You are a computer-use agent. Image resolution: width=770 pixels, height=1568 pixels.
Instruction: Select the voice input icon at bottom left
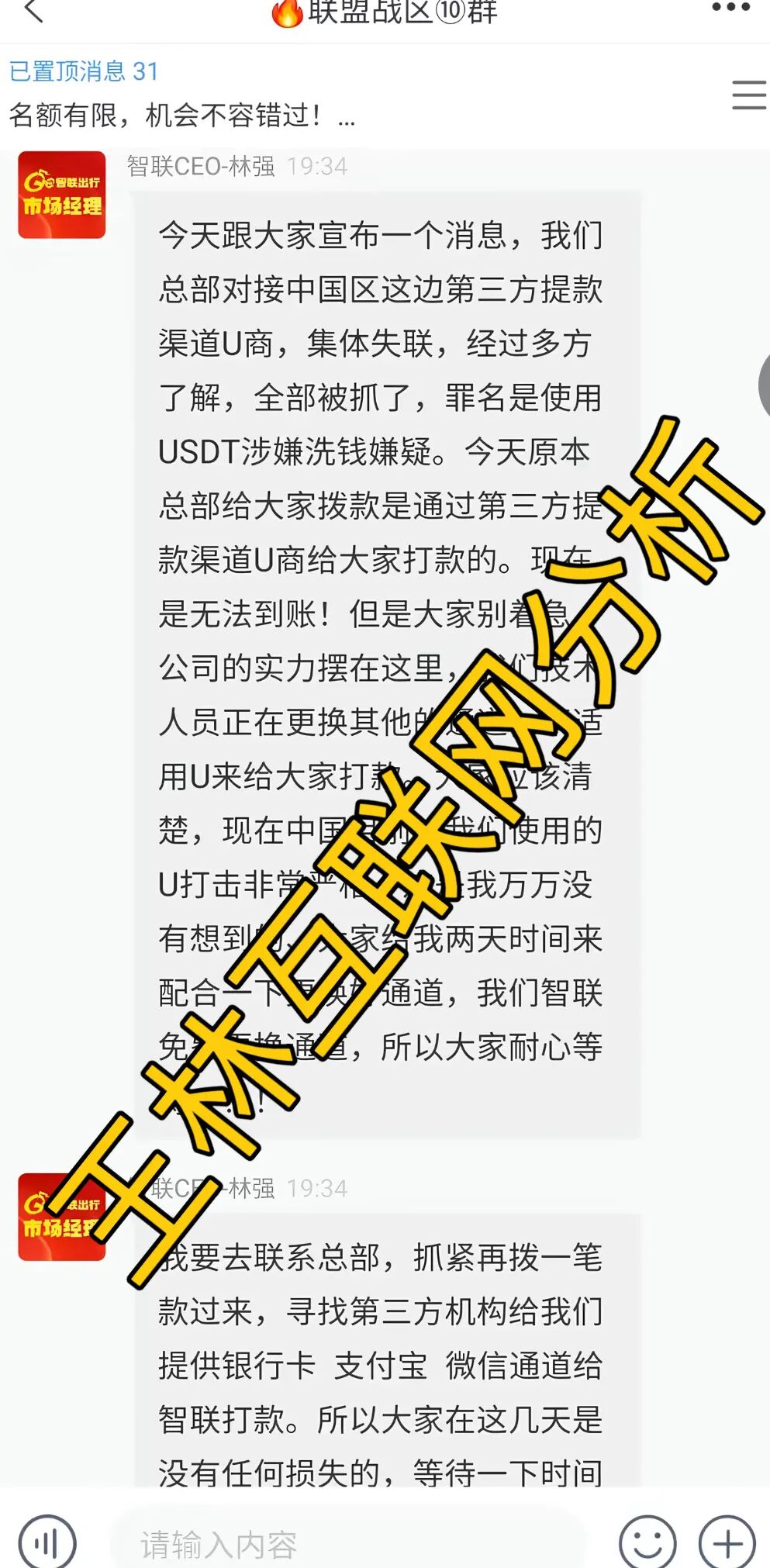tap(48, 1542)
